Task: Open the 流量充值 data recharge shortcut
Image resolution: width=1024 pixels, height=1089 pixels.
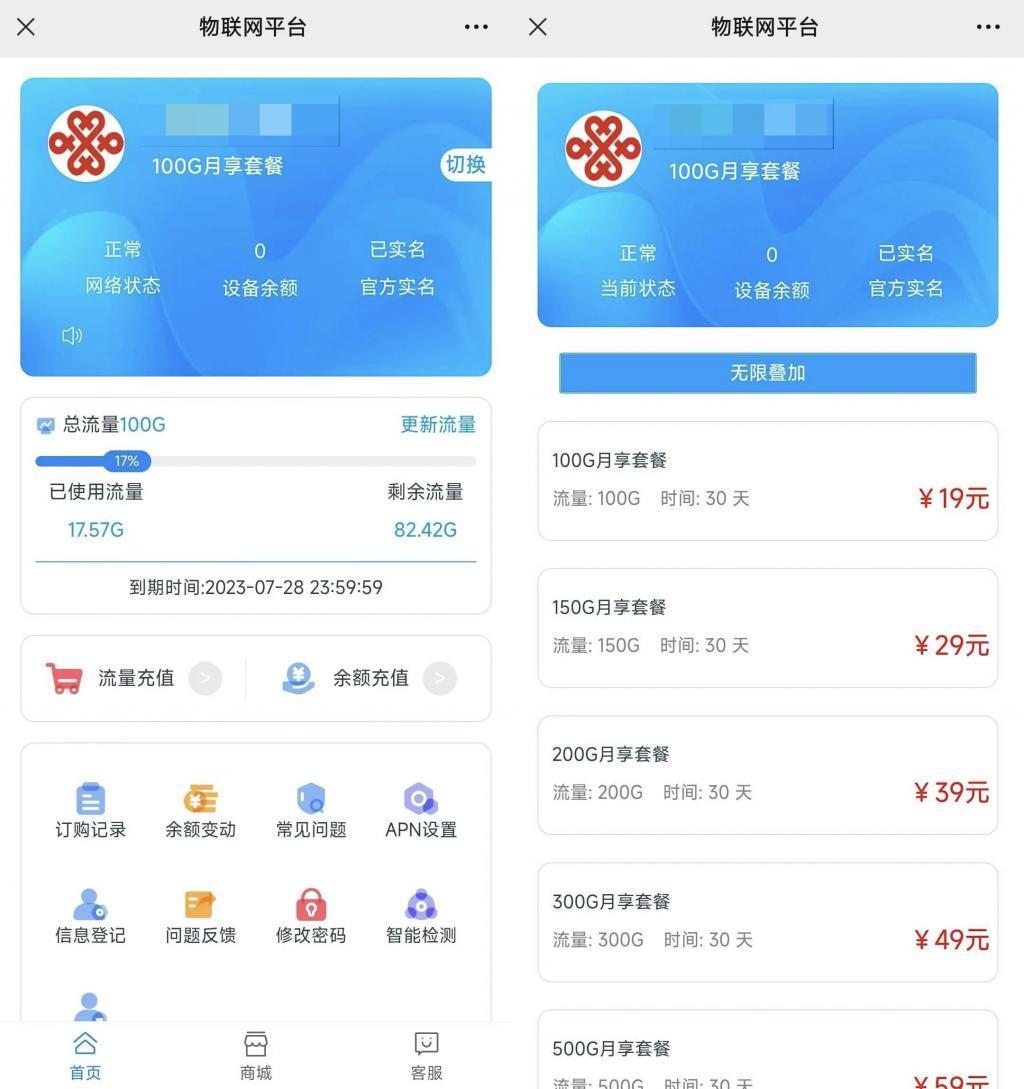Action: [x=136, y=678]
